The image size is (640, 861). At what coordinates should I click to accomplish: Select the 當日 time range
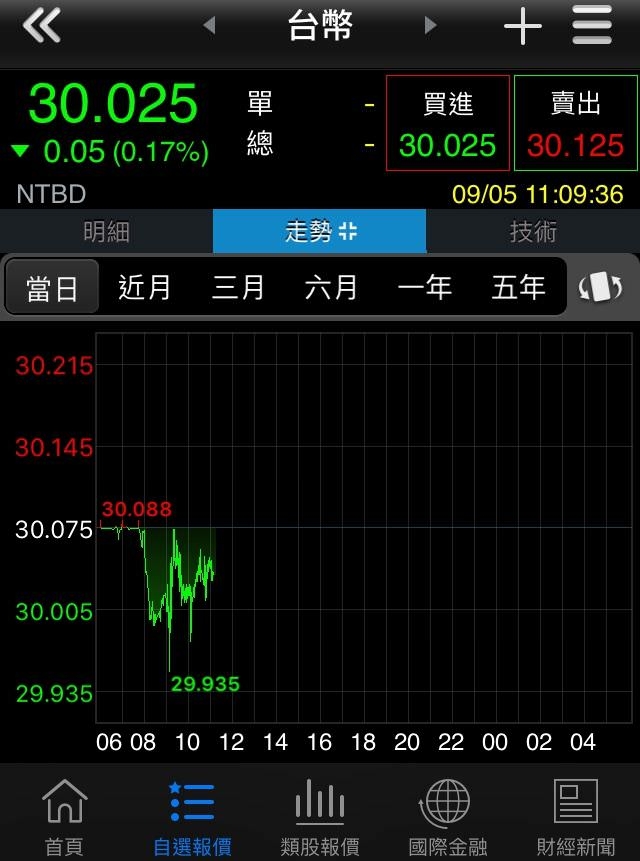tap(52, 288)
